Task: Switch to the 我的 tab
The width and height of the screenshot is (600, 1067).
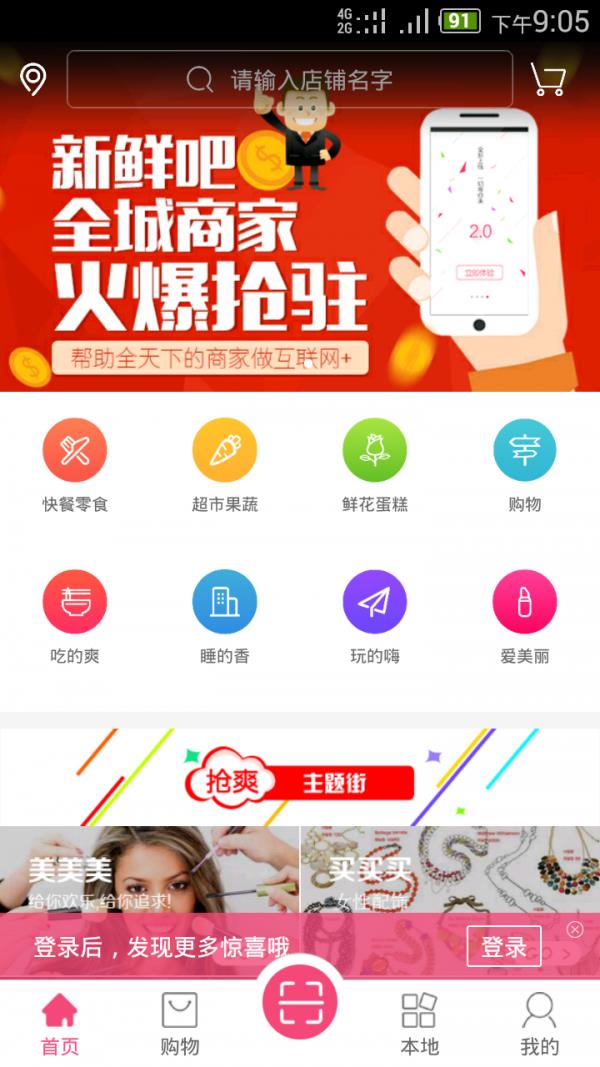Action: [539, 1024]
